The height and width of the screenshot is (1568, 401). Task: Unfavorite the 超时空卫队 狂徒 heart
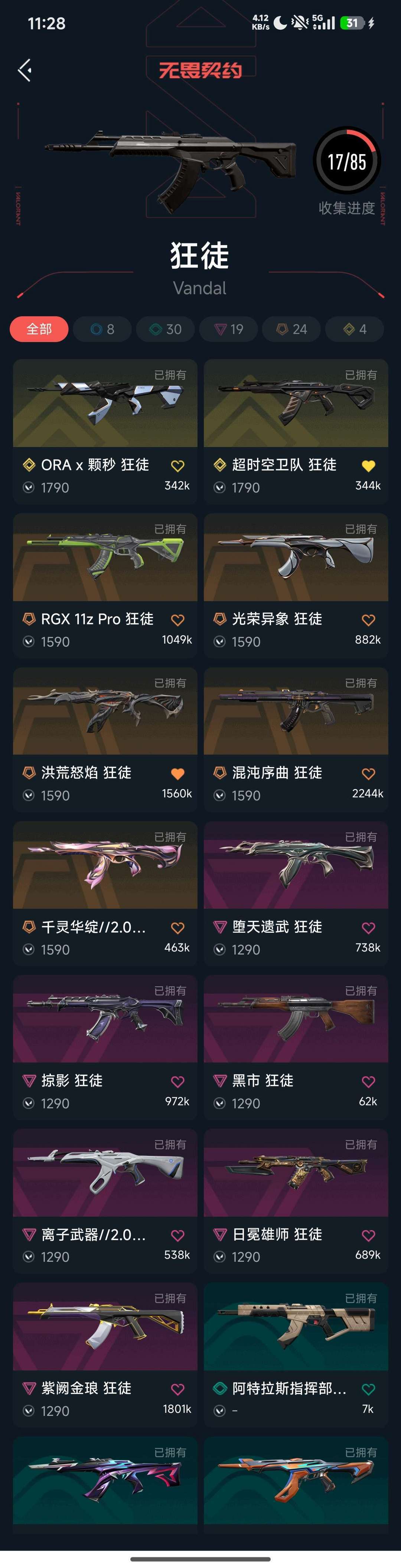[x=368, y=466]
